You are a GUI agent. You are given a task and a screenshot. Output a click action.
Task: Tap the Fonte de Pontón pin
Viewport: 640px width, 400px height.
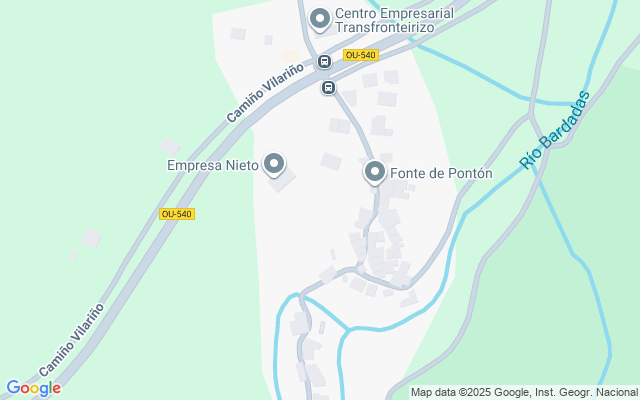pyautogui.click(x=375, y=172)
